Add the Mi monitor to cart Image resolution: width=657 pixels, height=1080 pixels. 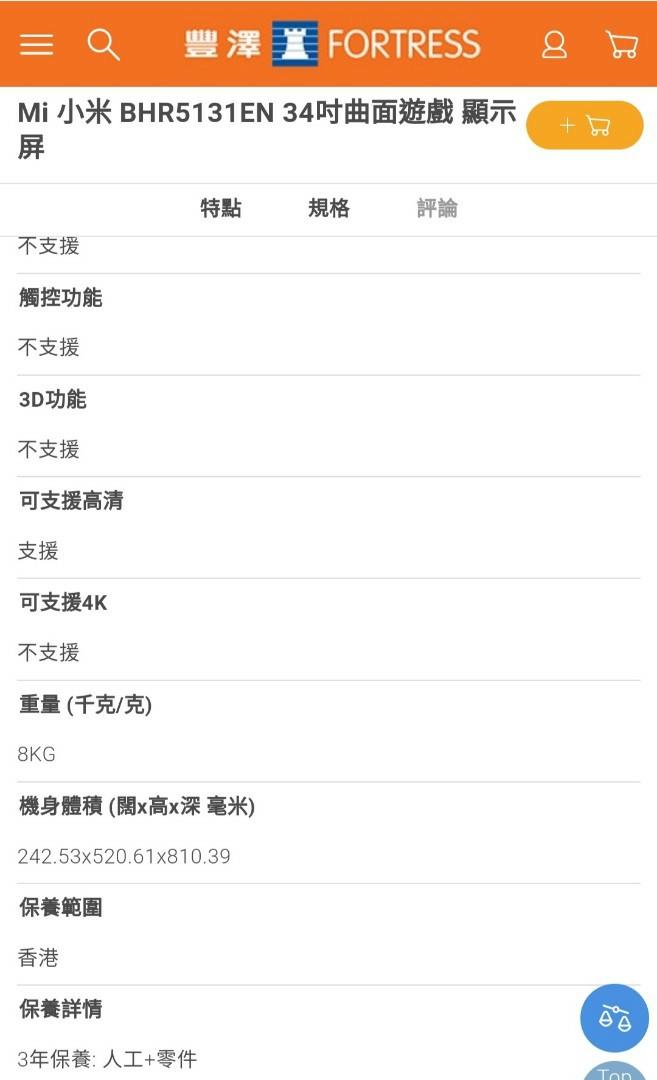(585, 125)
